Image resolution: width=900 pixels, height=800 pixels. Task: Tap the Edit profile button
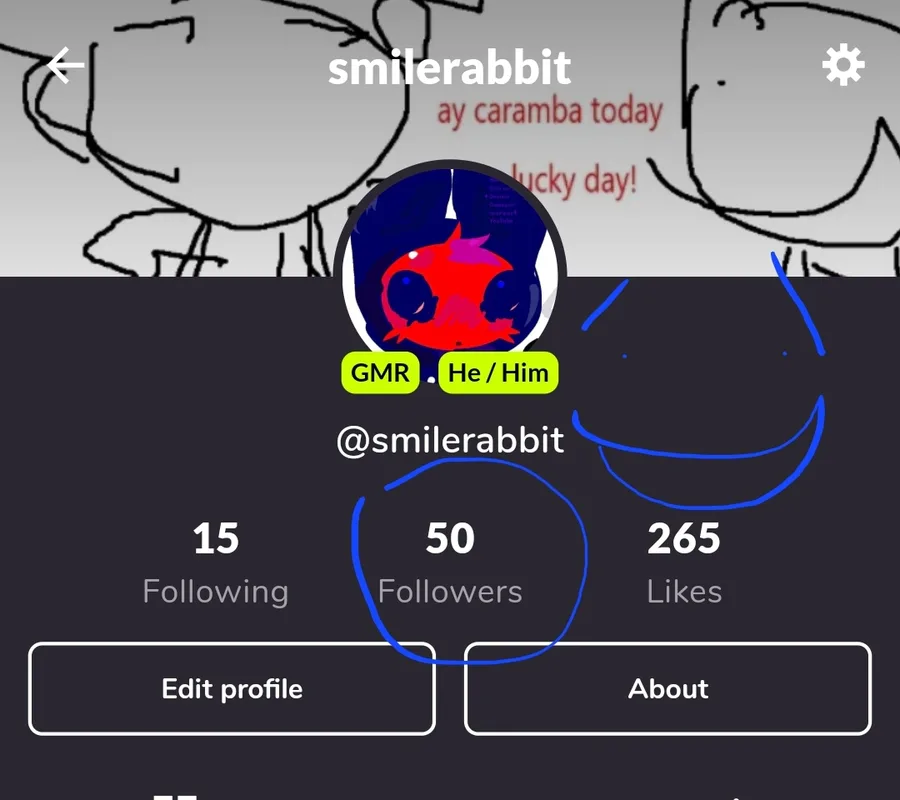pos(232,689)
